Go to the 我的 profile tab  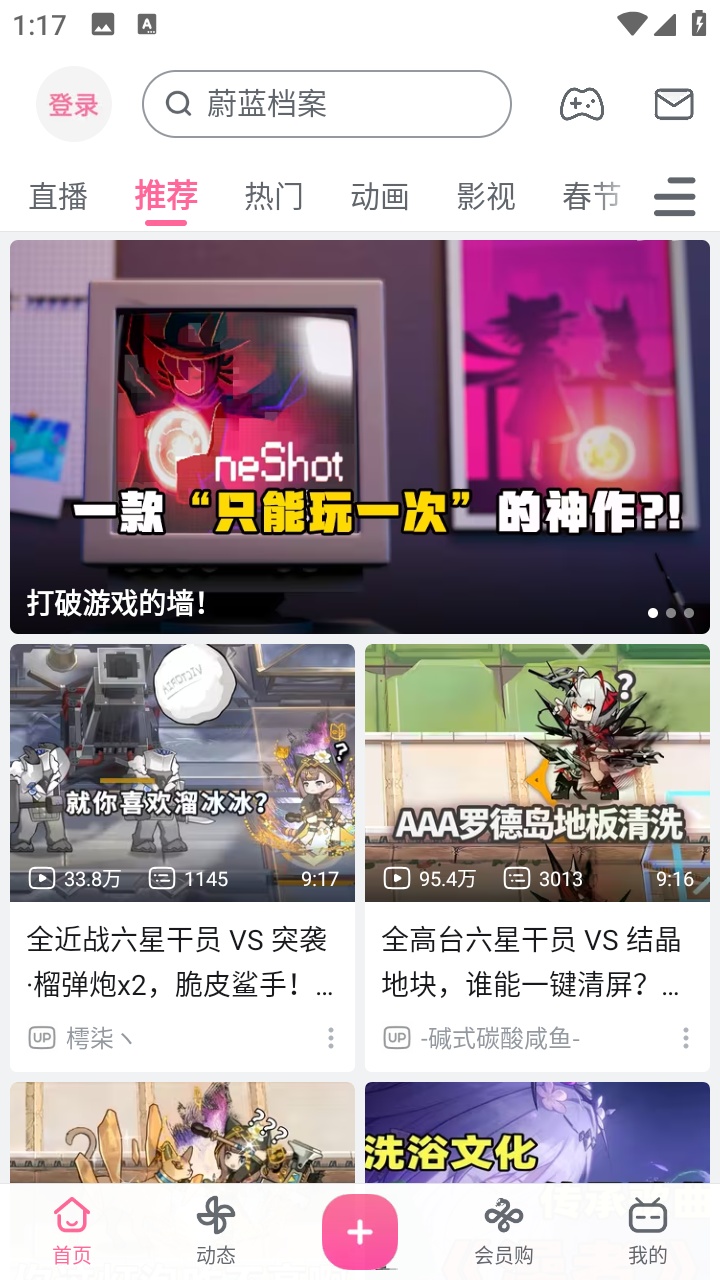tap(647, 1232)
